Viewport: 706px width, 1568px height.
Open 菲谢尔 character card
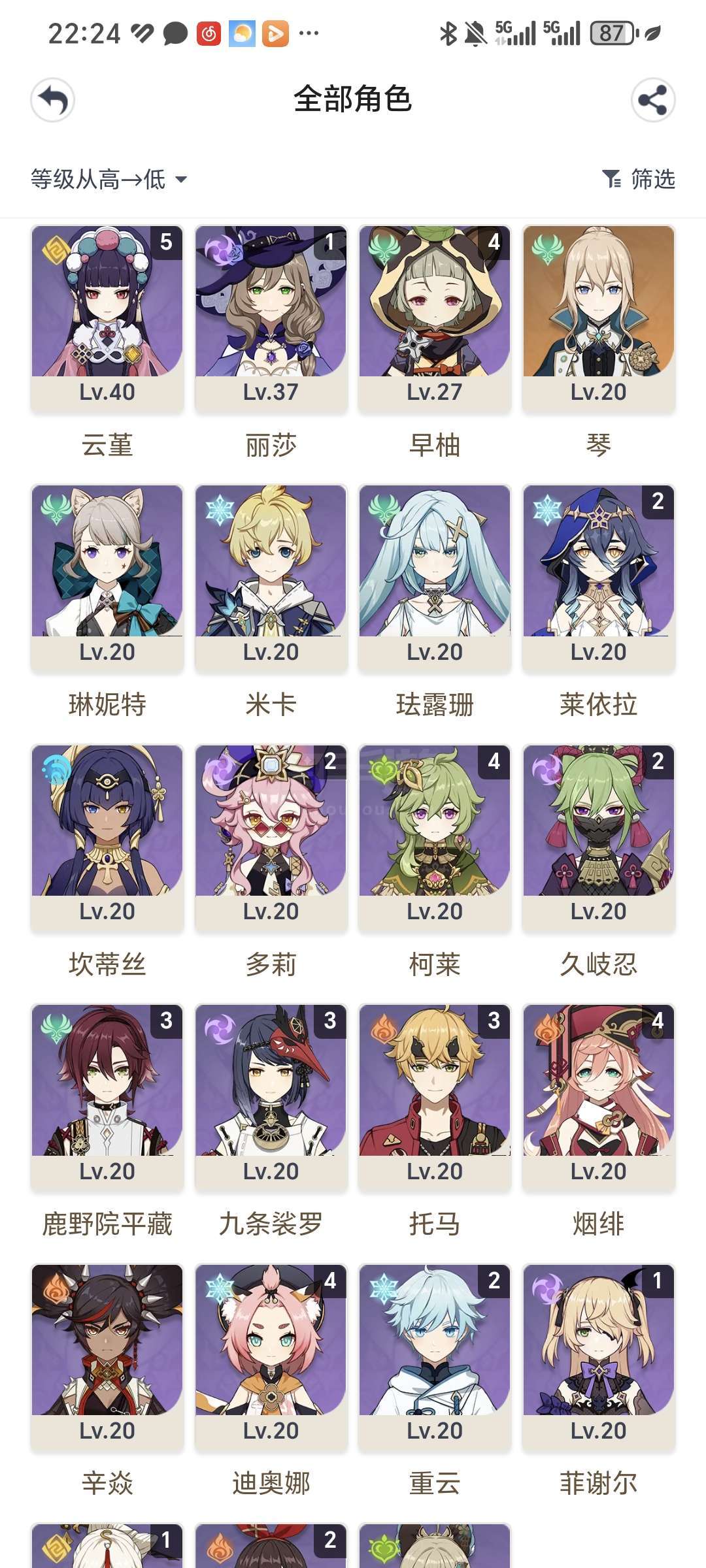(x=598, y=1357)
